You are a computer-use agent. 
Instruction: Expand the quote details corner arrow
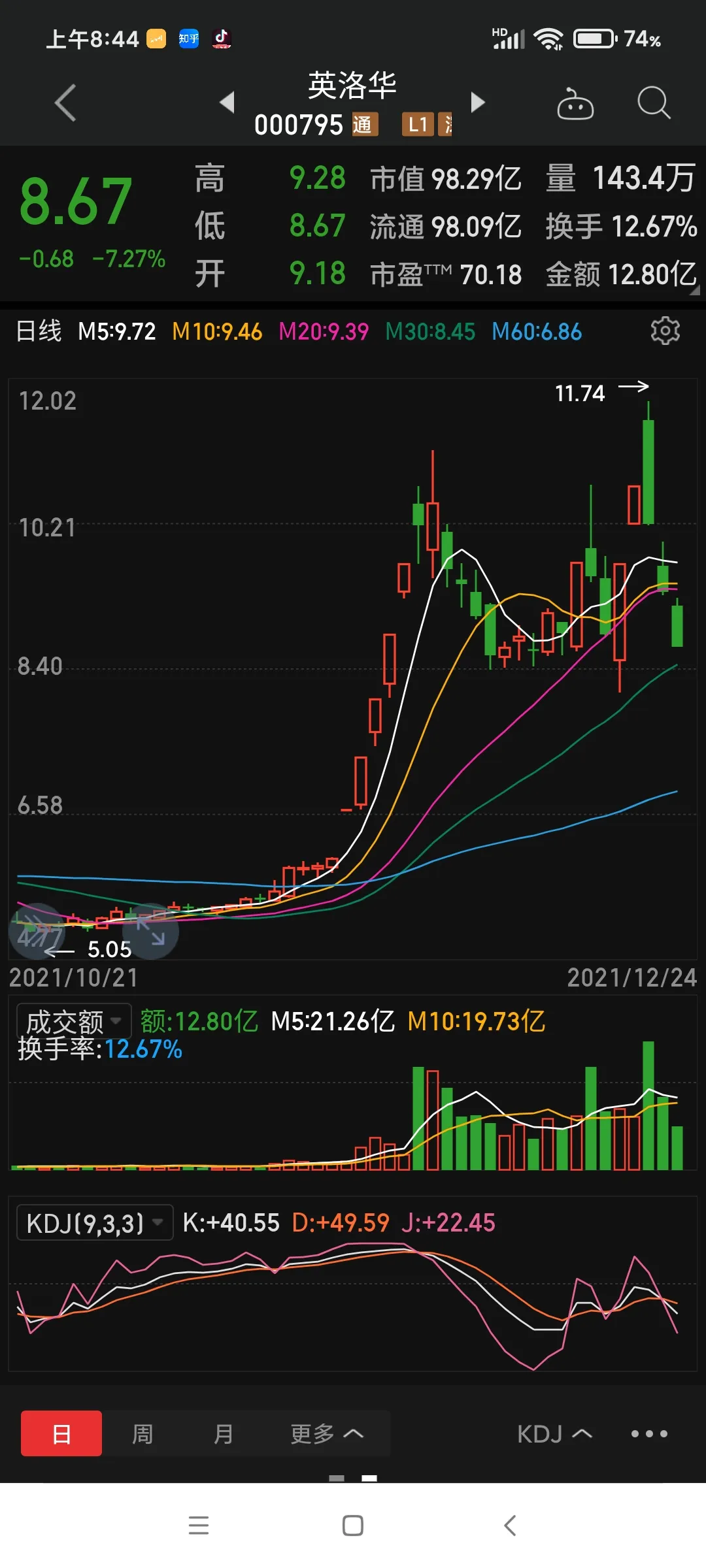coord(694,290)
